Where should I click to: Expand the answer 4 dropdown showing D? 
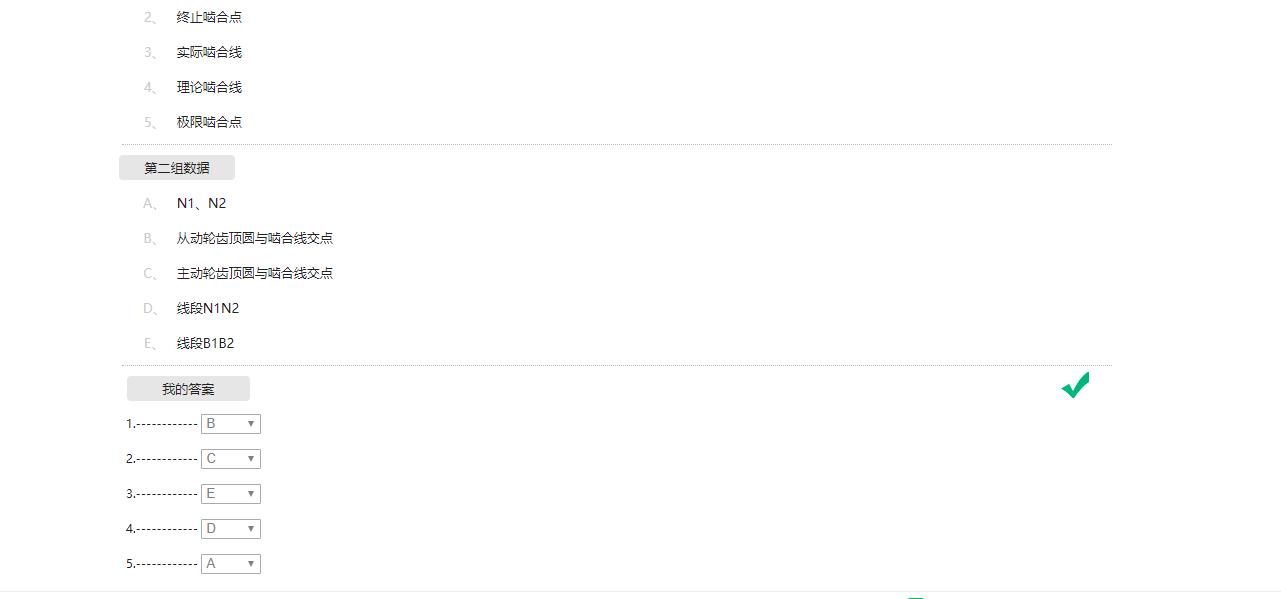pos(230,529)
